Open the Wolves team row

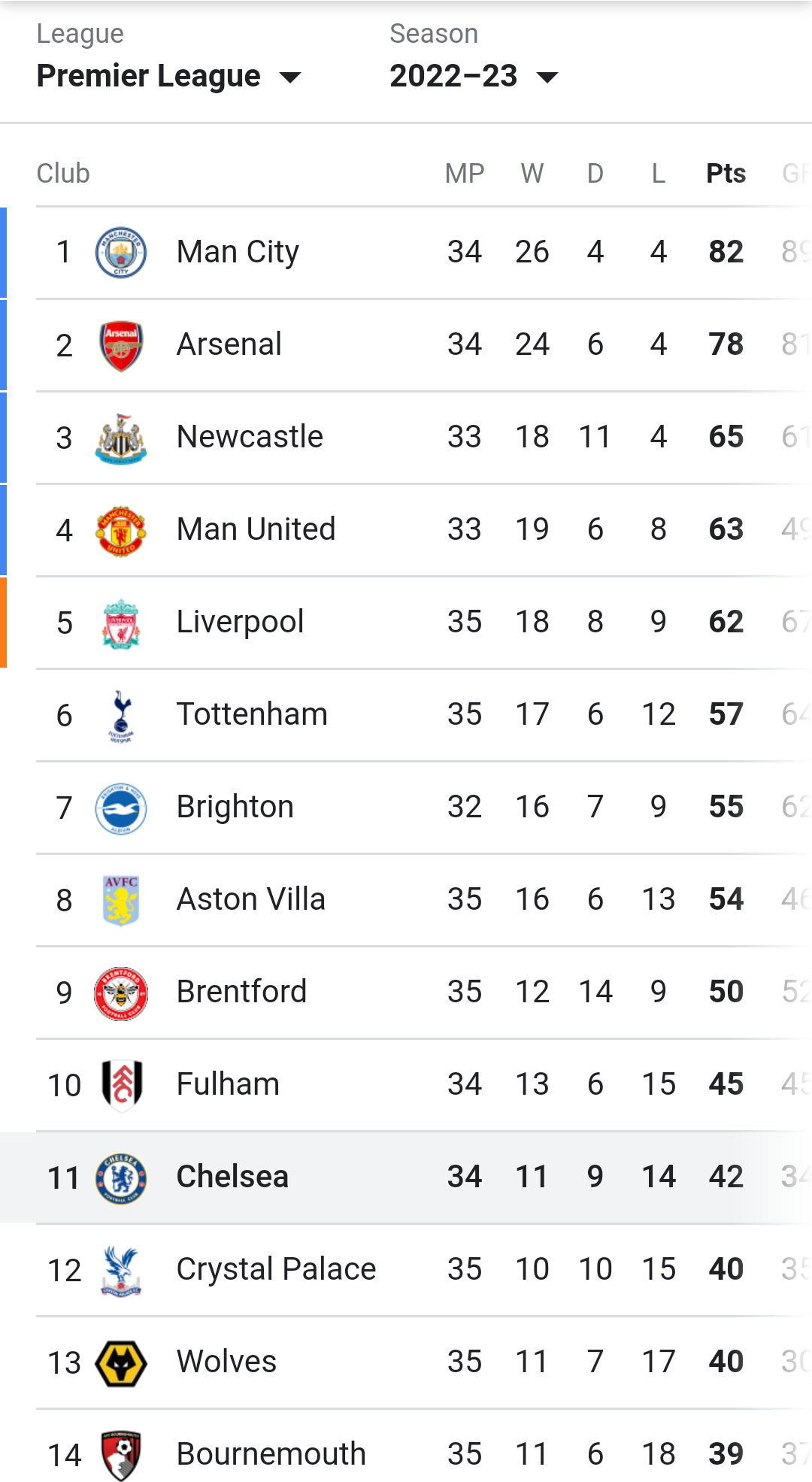point(406,1362)
